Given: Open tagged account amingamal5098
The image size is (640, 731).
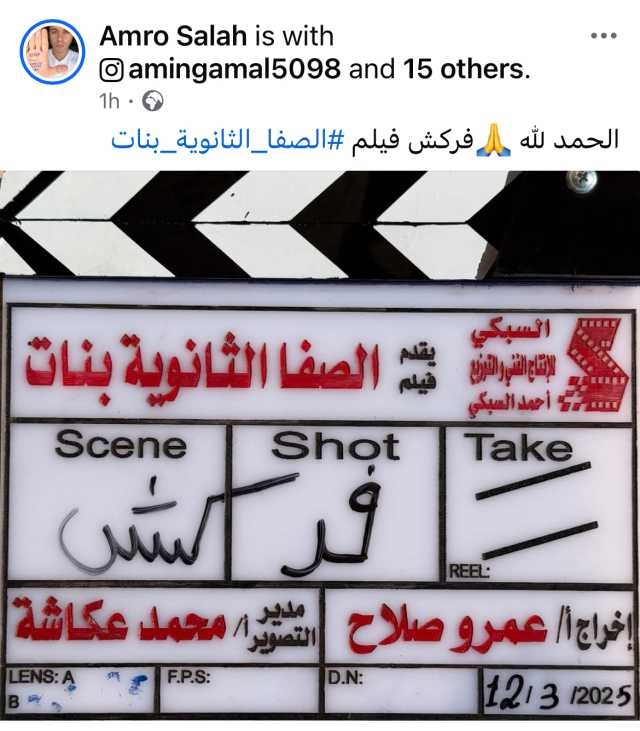Looking at the screenshot, I should click(233, 69).
